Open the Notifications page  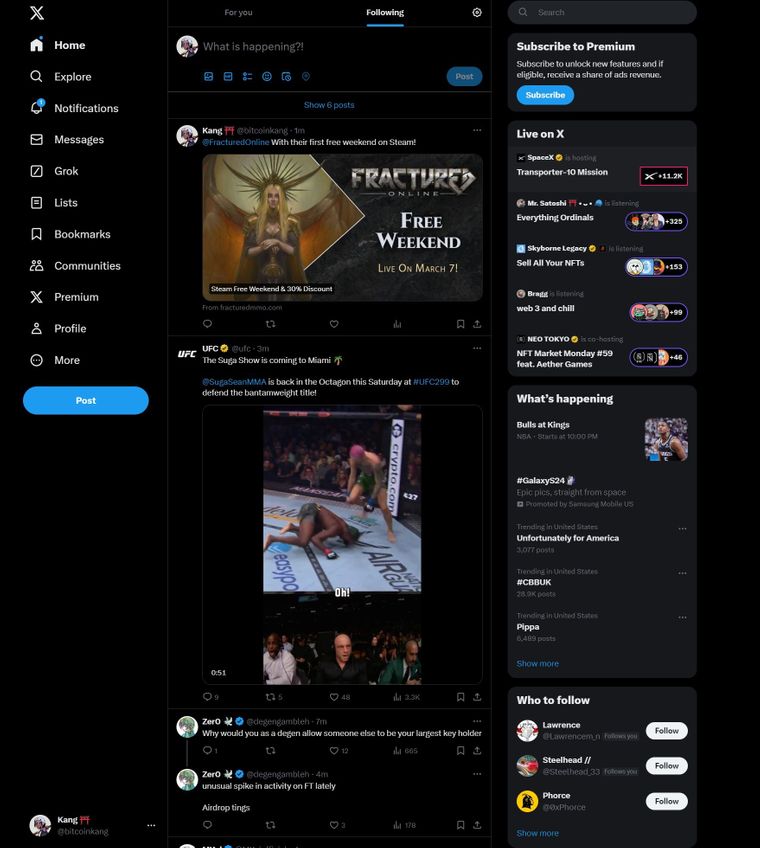[85, 108]
